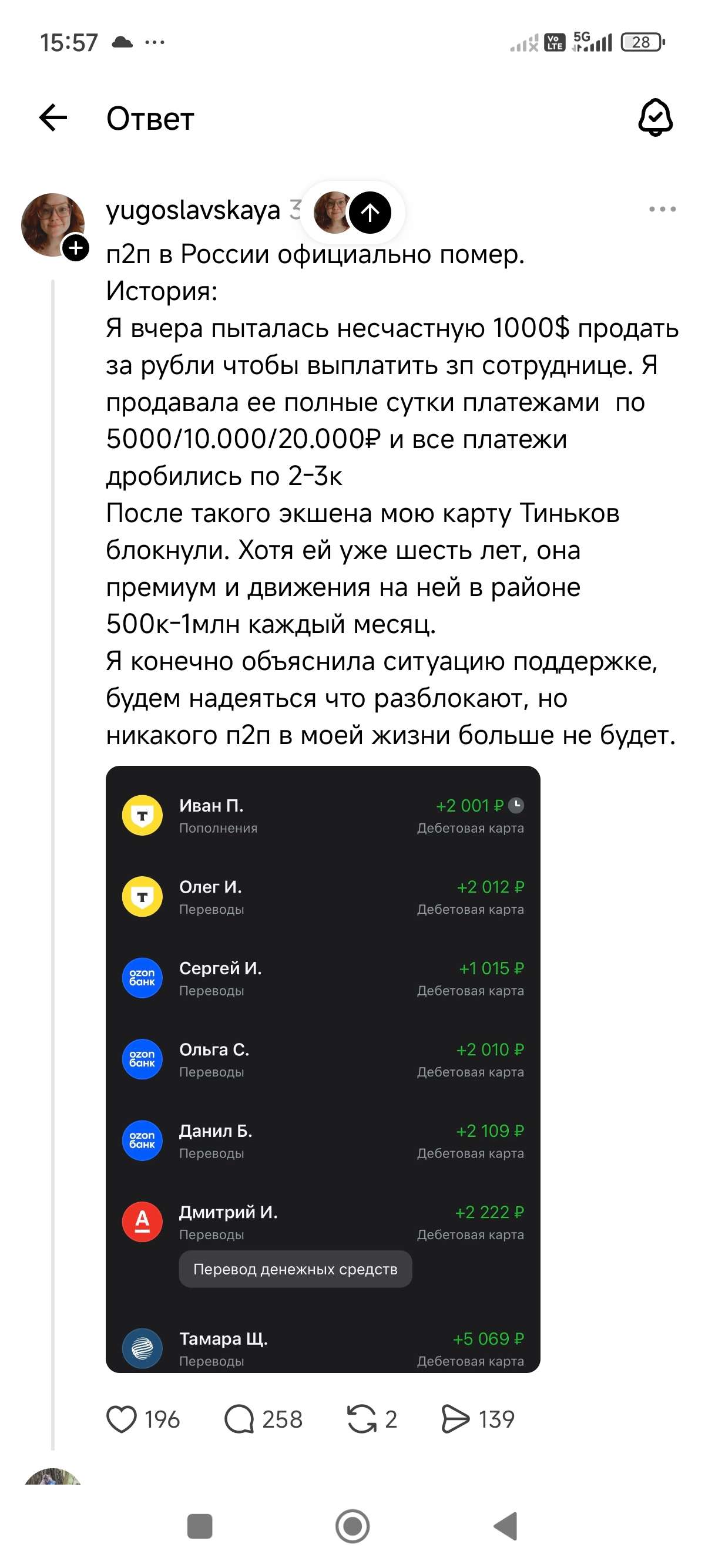The image size is (705, 1568).
Task: Go back from the Ответ screen
Action: [53, 117]
